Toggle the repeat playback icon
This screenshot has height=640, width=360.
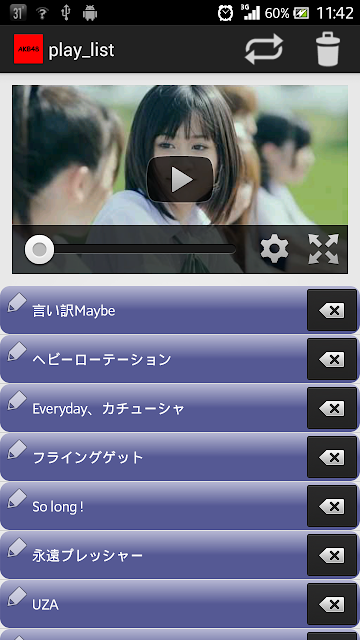[264, 49]
